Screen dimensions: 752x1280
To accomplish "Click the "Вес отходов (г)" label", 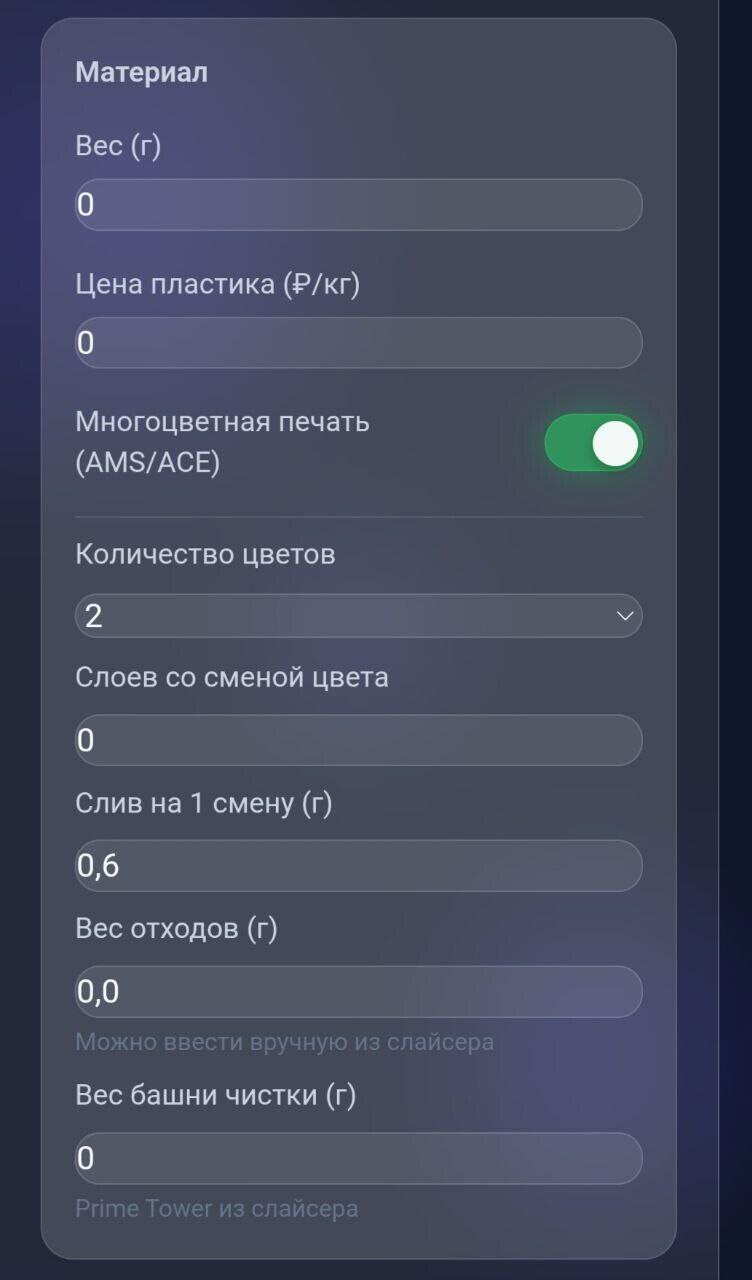I will (x=166, y=927).
